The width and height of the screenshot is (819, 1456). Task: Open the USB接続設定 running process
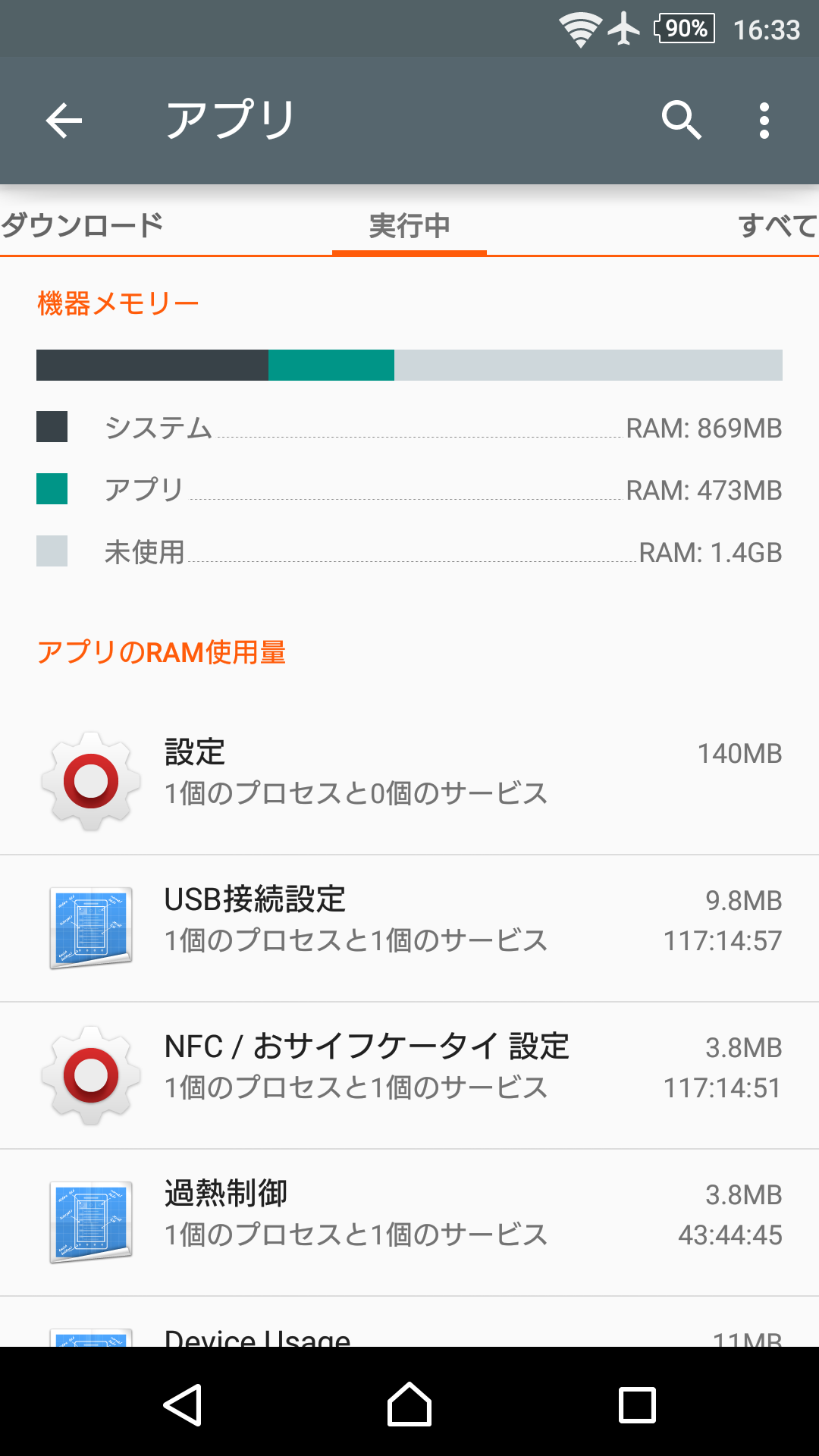click(409, 928)
